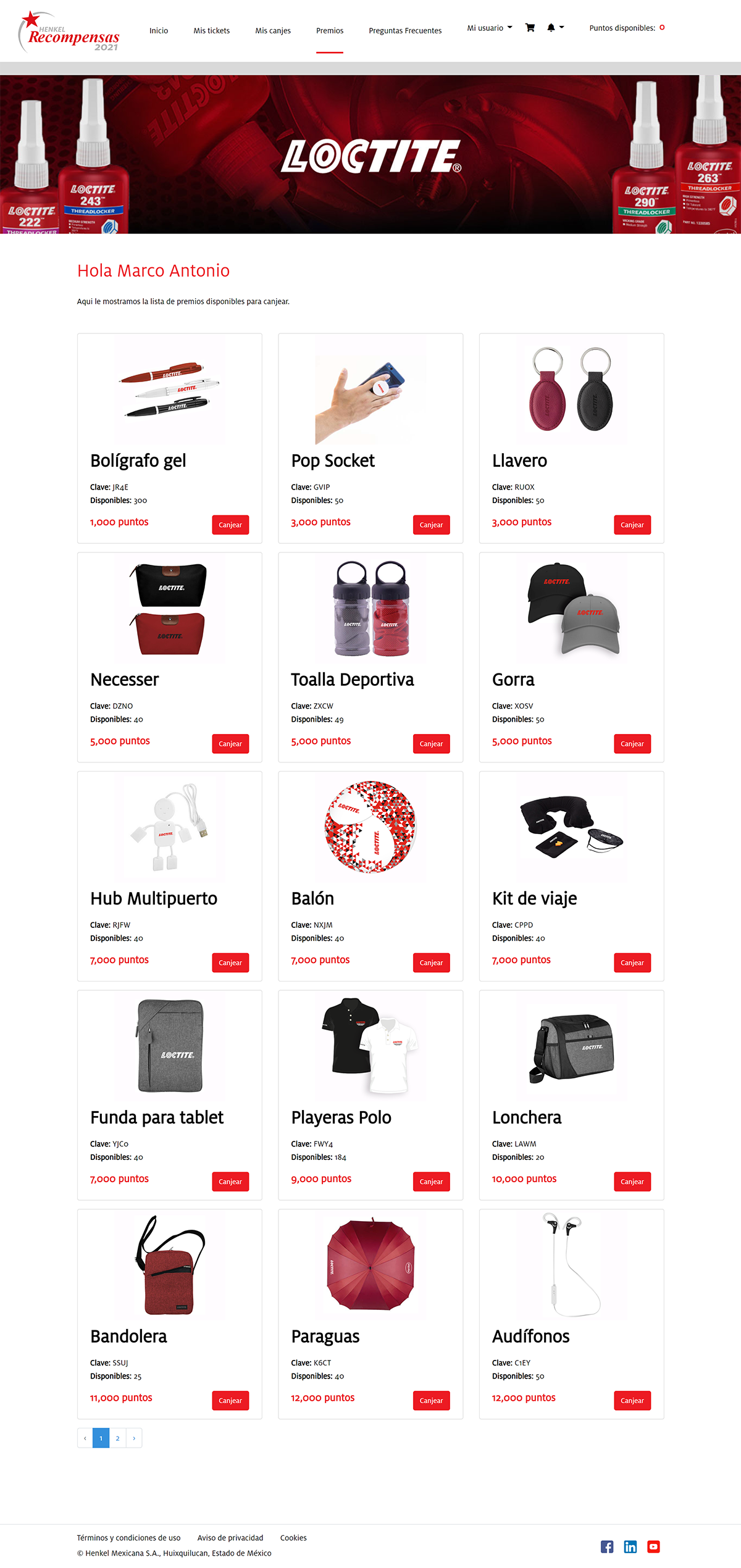This screenshot has width=741, height=1568.
Task: Go to Inicio page
Action: click(x=159, y=31)
